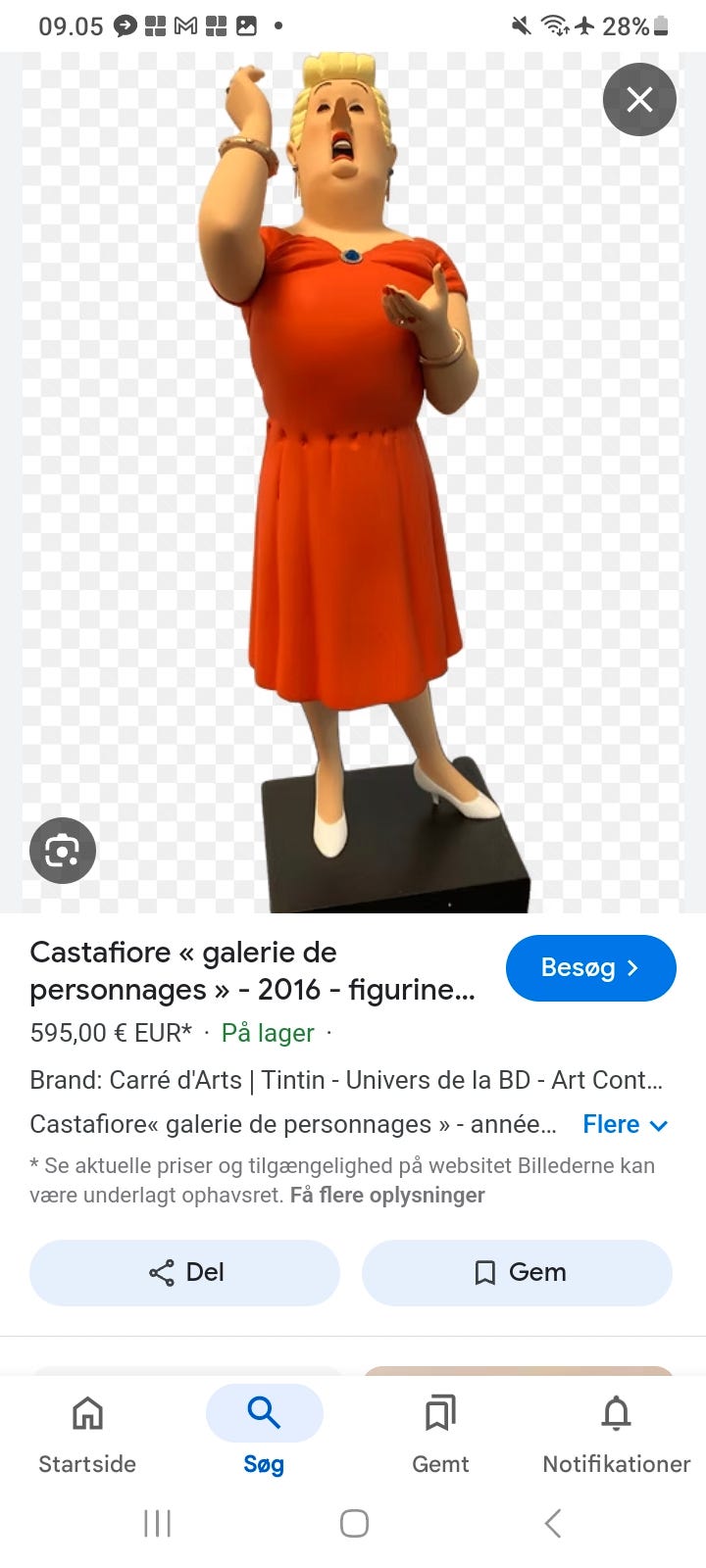
Task: Tap the chevron on the Besøg button
Action: pos(631,967)
